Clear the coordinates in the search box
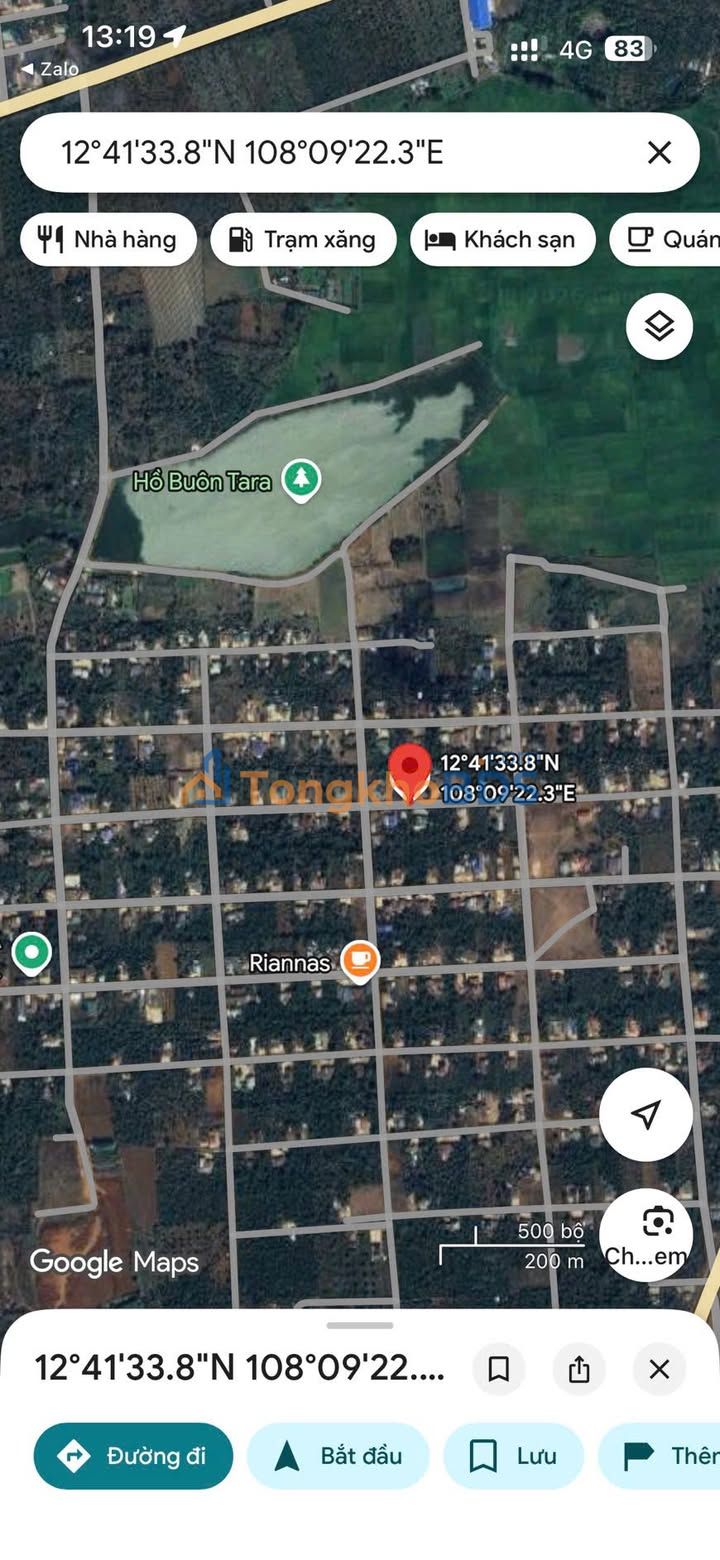Screen dimensions: 720x1560 659,152
